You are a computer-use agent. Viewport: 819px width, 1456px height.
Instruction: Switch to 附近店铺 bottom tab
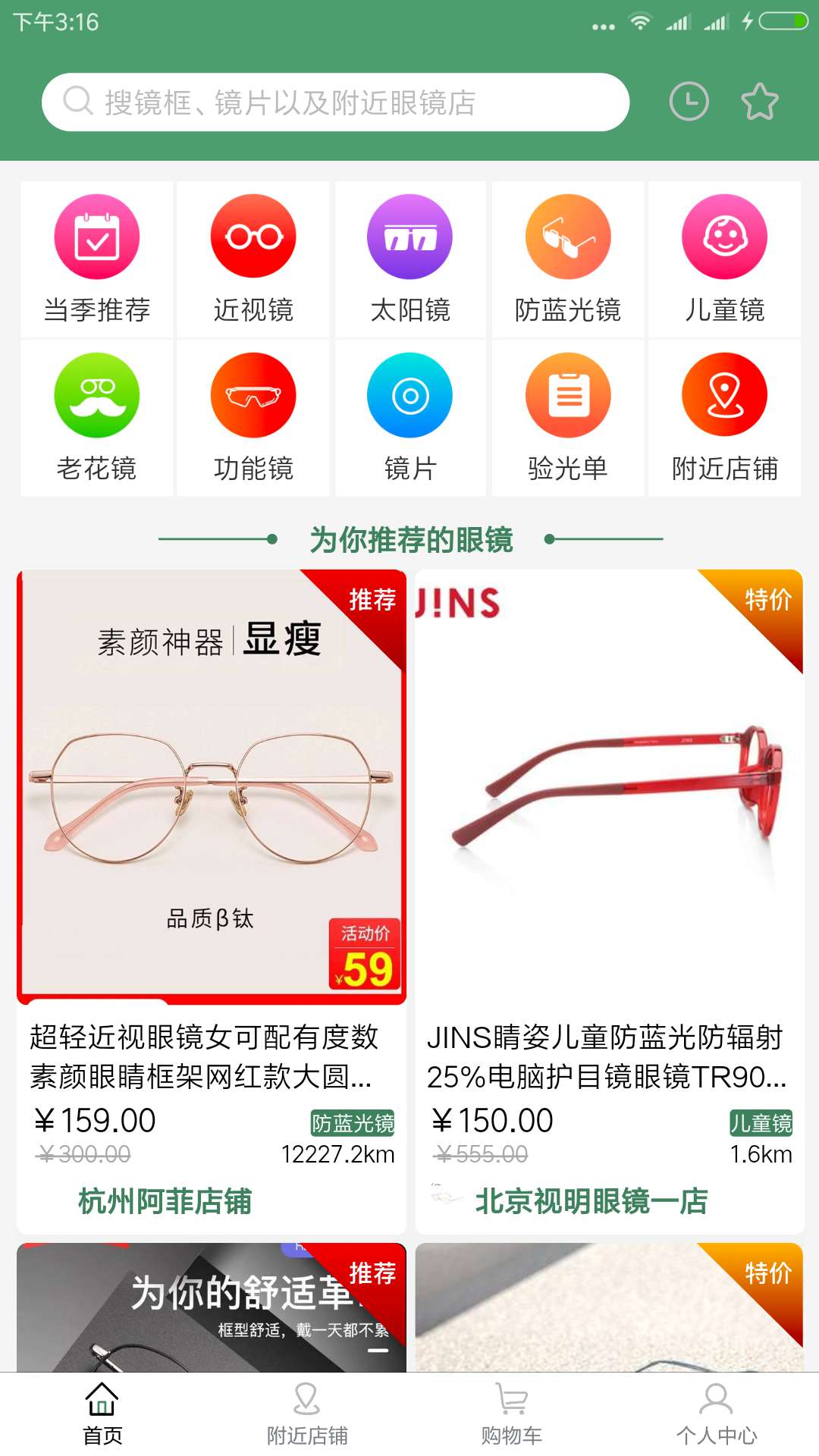pos(306,1414)
